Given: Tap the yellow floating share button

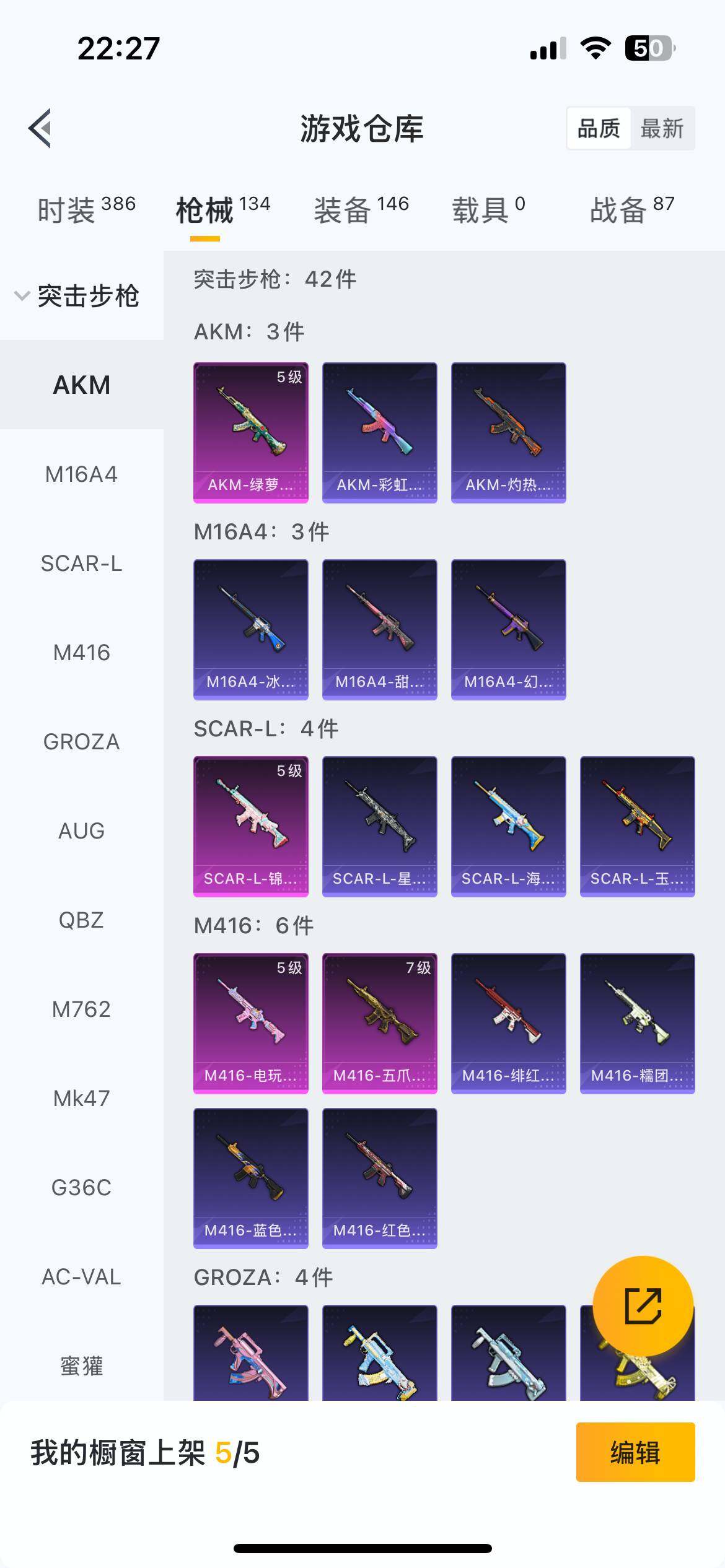Looking at the screenshot, I should [643, 1306].
